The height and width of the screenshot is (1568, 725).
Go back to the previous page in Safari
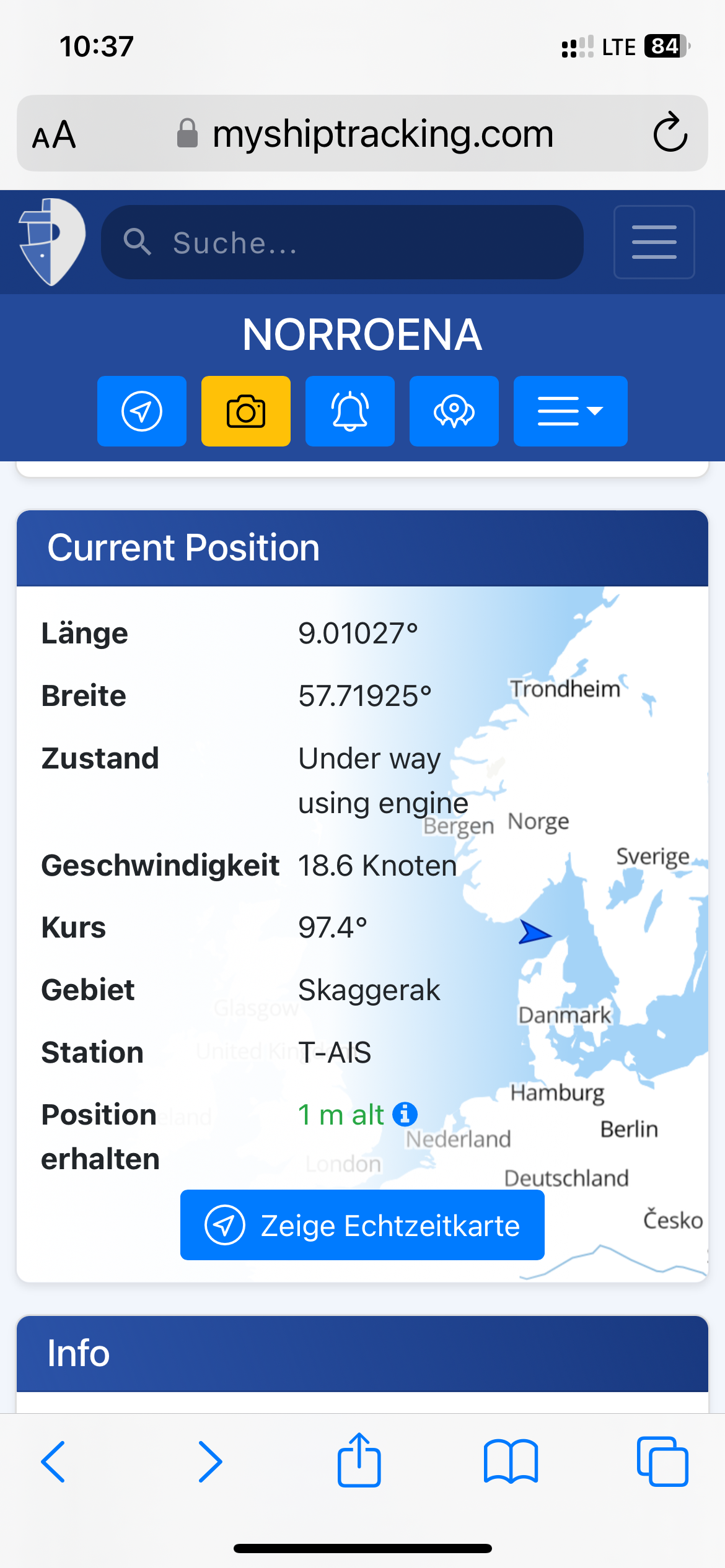(x=53, y=1461)
